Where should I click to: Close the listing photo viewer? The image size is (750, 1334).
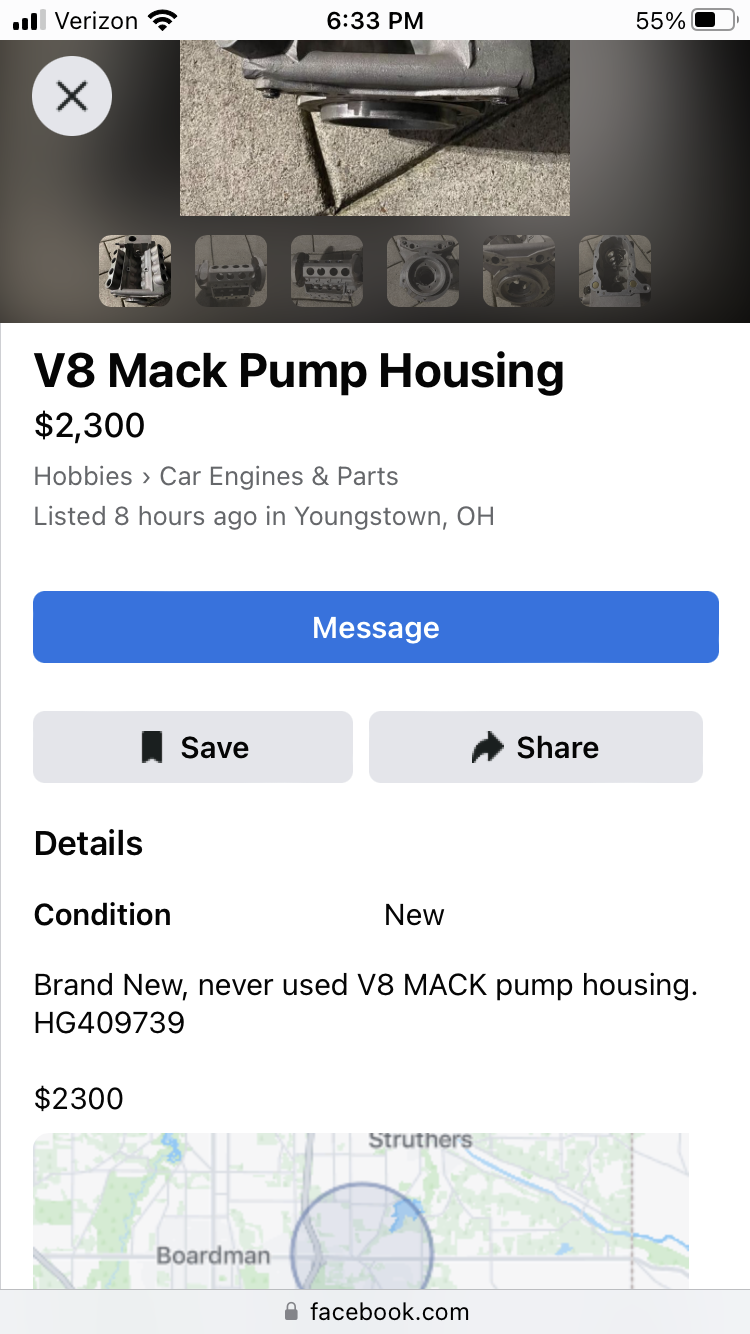pyautogui.click(x=72, y=96)
